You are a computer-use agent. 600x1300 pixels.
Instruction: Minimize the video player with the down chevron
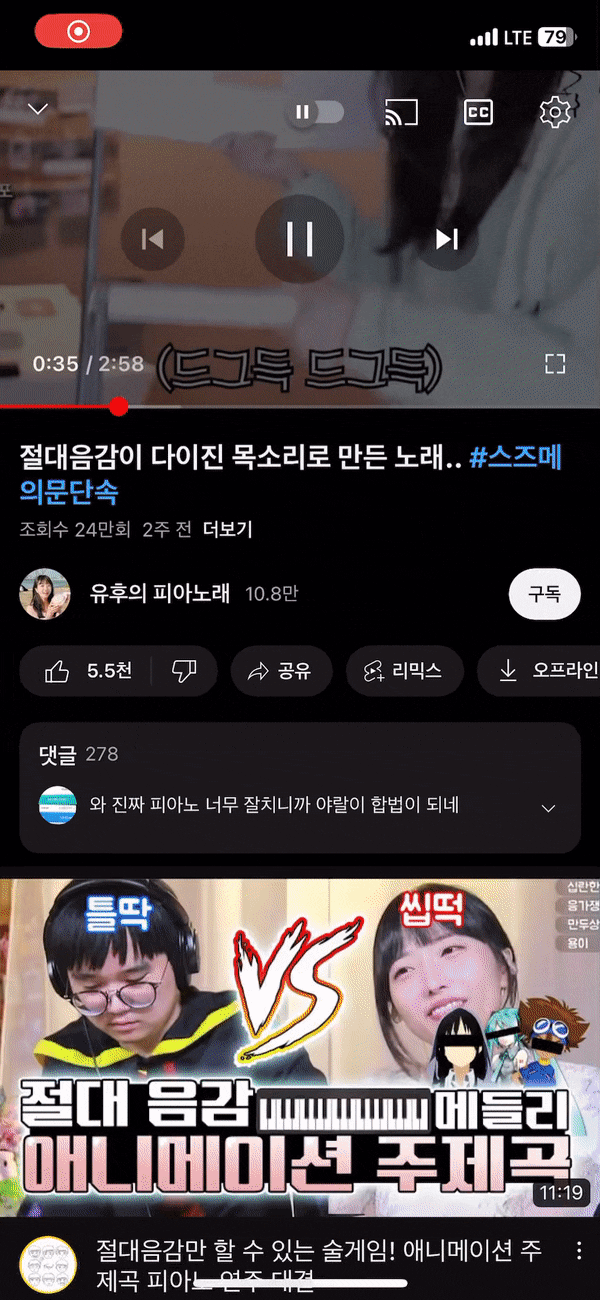[38, 110]
